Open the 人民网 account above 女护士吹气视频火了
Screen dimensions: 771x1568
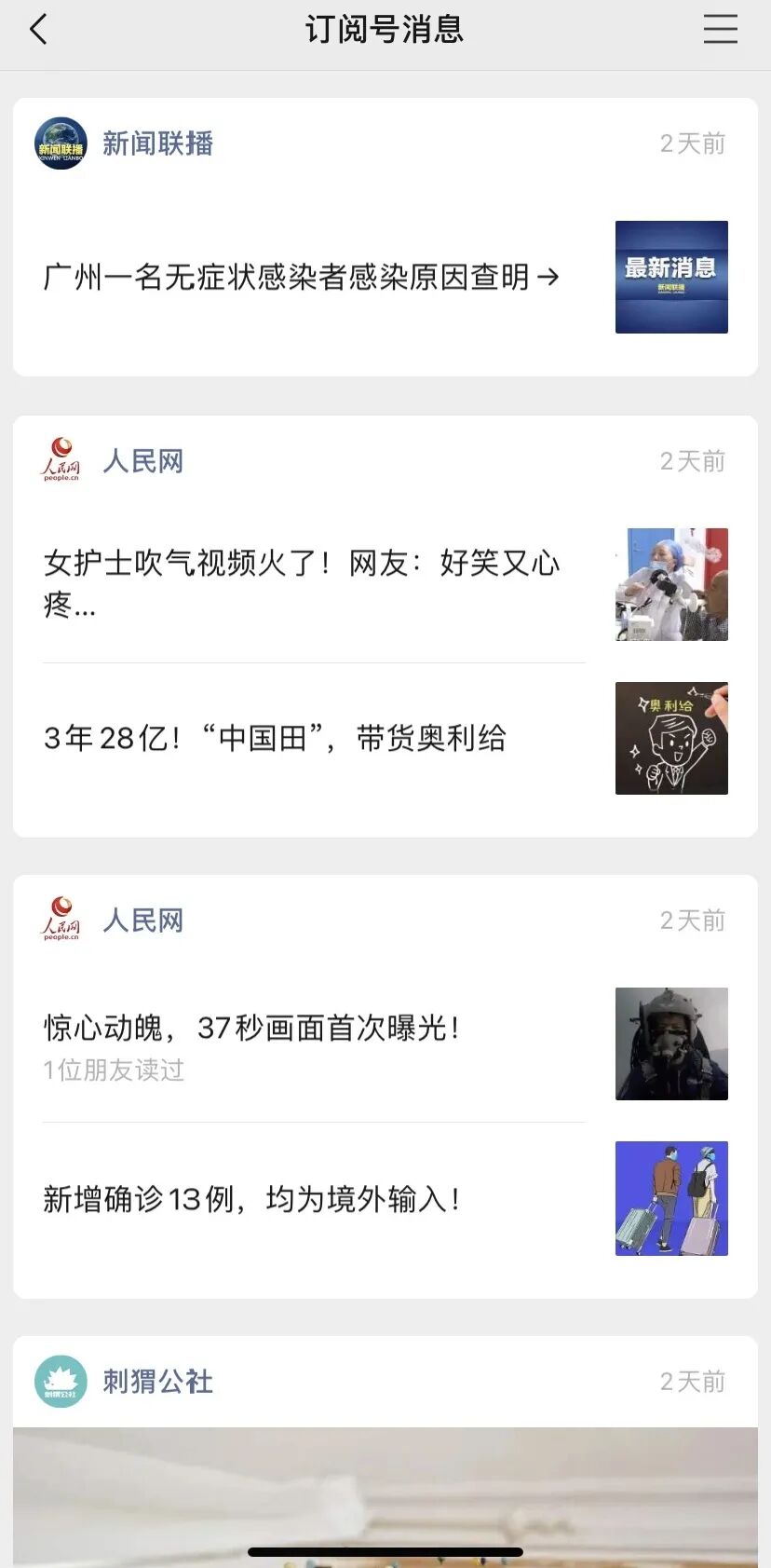coord(142,461)
